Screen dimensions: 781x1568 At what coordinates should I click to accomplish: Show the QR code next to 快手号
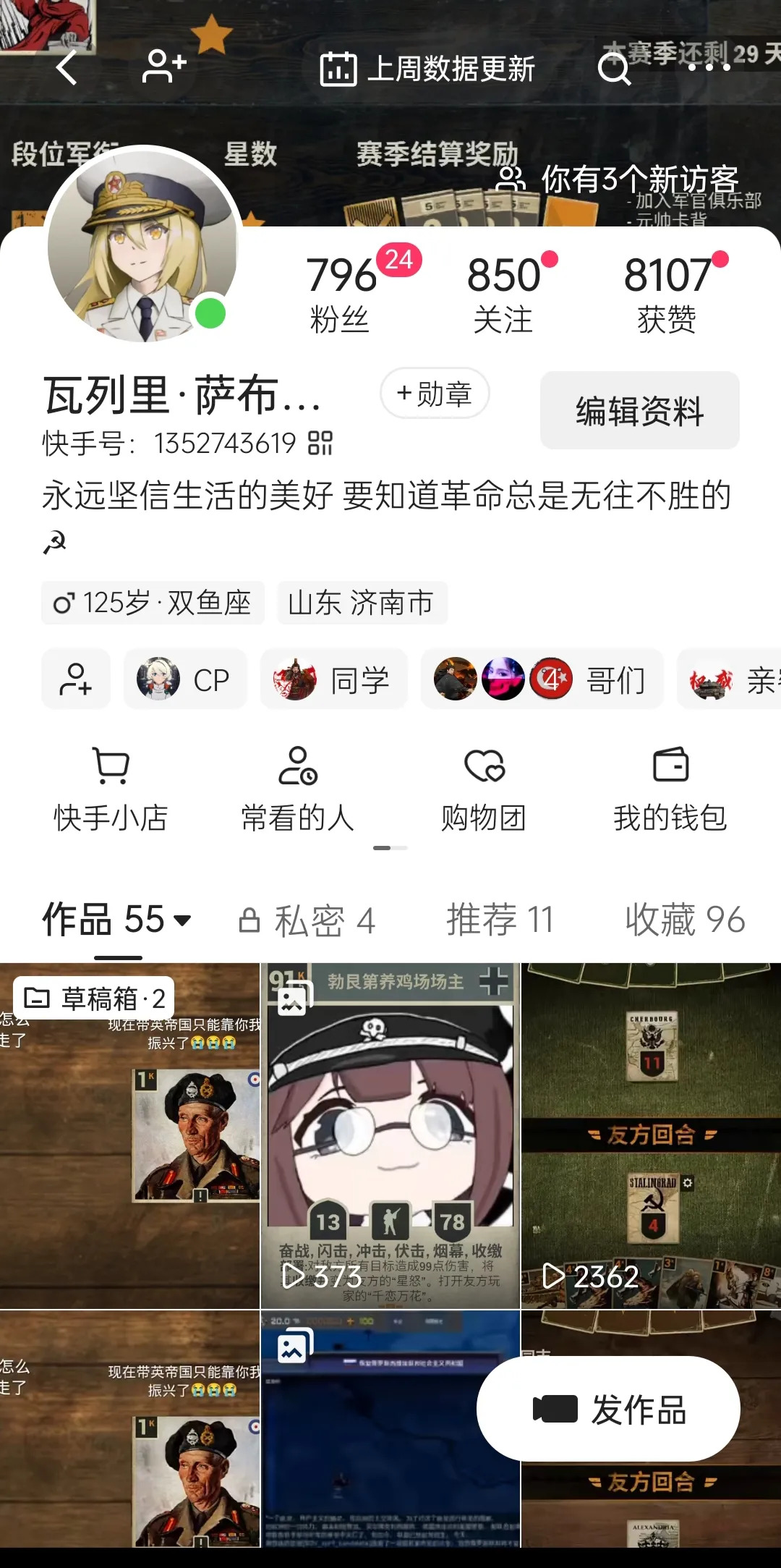[x=320, y=443]
